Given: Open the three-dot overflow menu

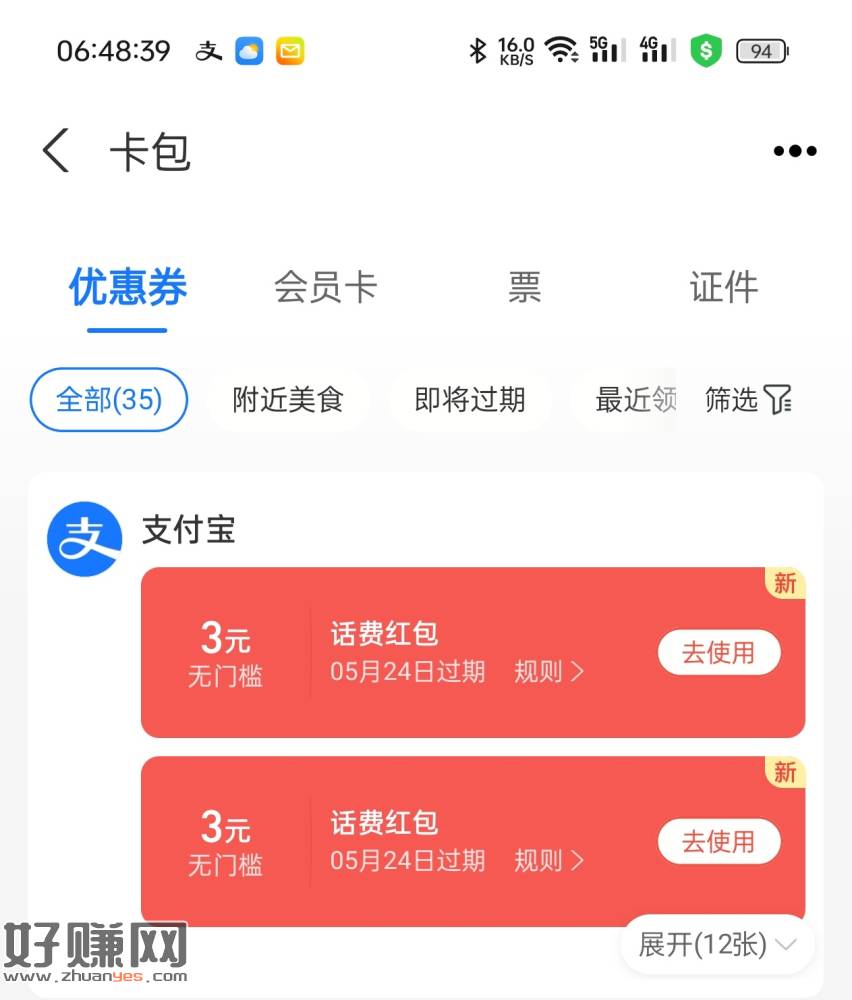Looking at the screenshot, I should point(794,151).
